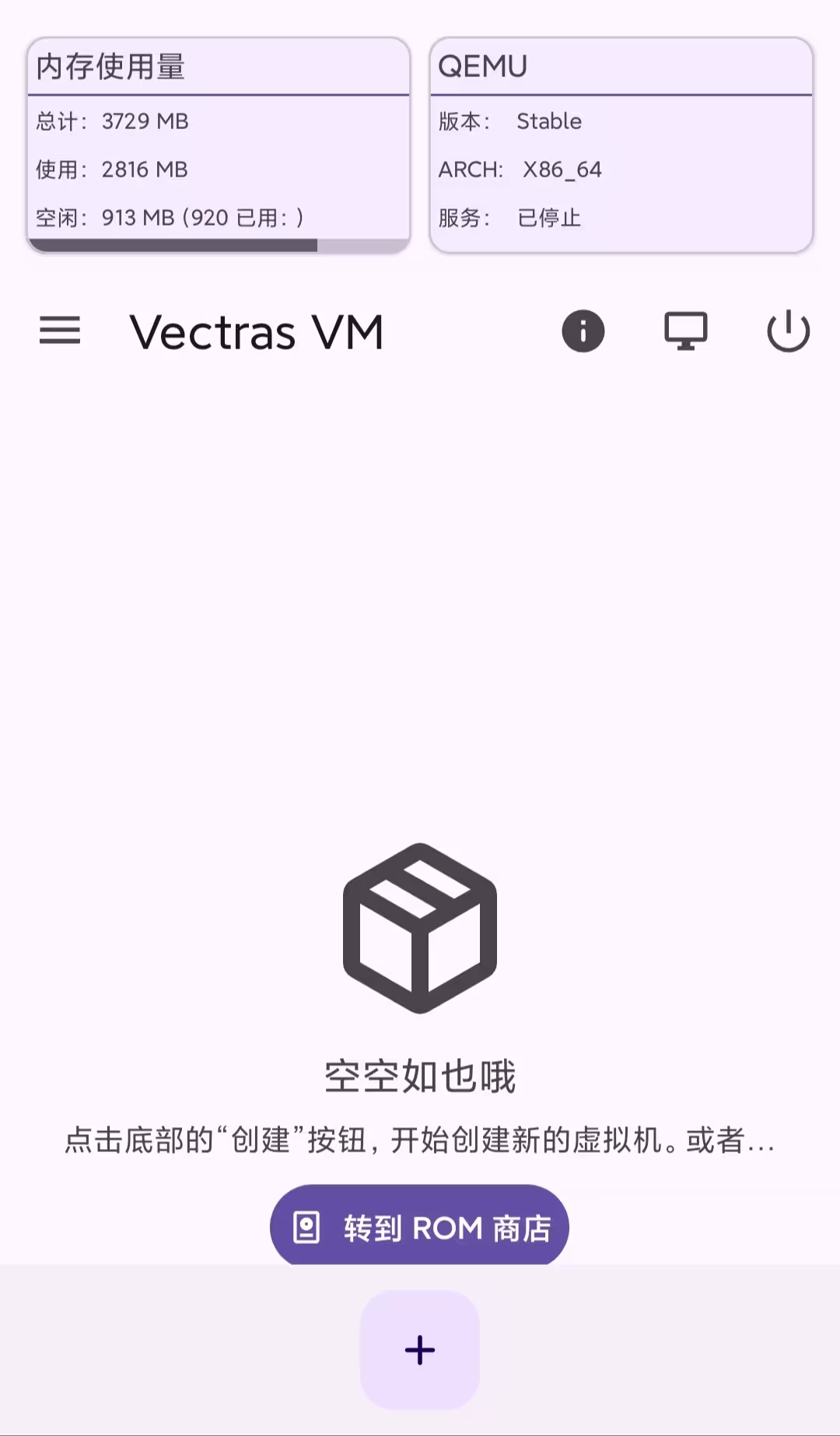Open the memory usage (内存使用量) card
Viewport: 840px width, 1436px height.
click(x=219, y=145)
